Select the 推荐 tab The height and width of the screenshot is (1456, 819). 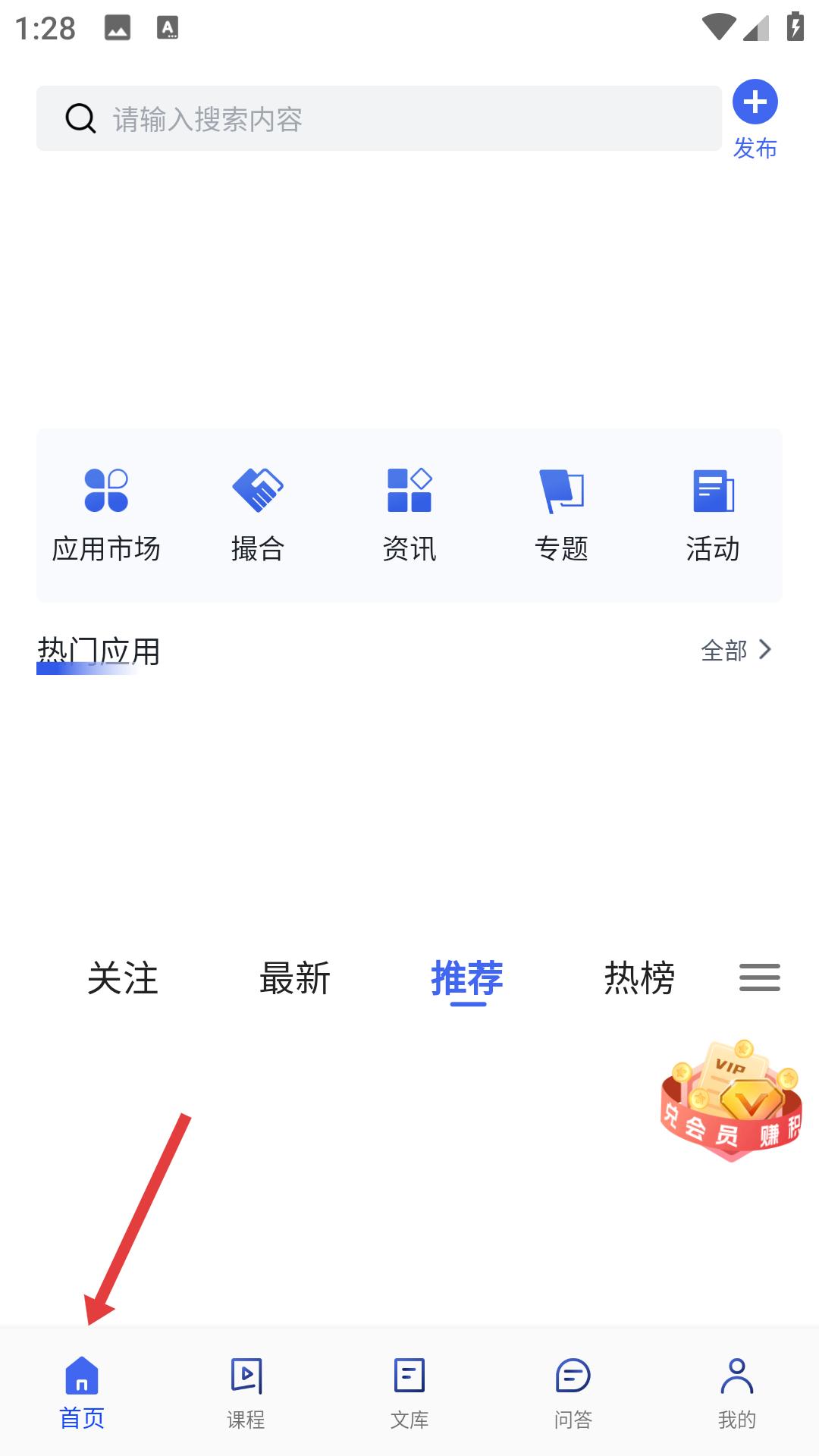pyautogui.click(x=467, y=977)
